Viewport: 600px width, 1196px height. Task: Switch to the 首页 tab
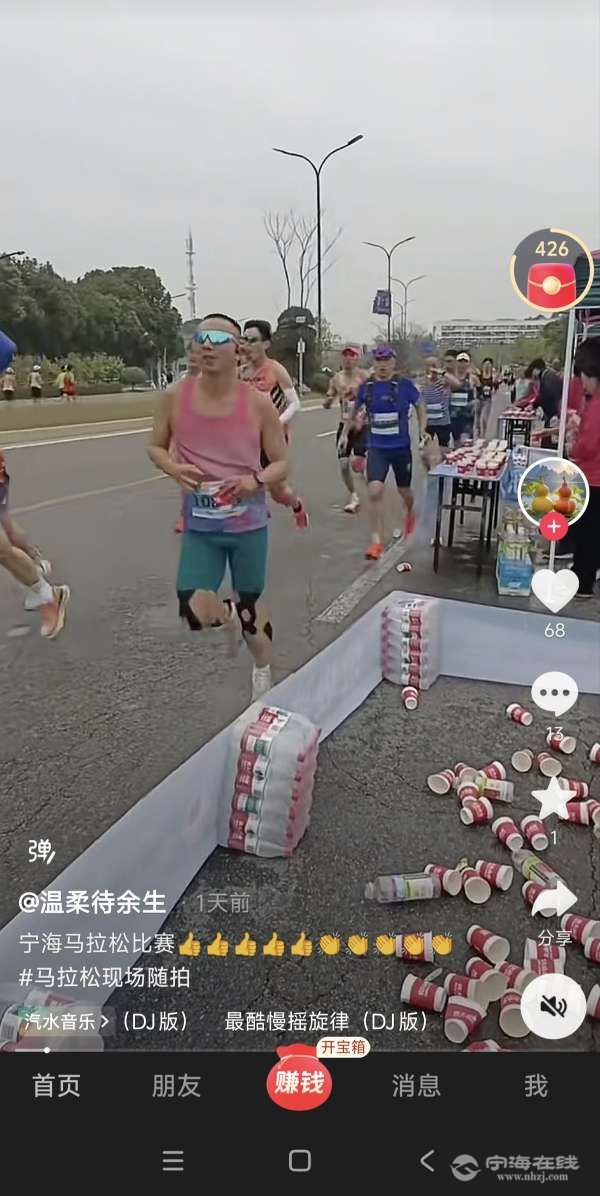coord(56,1086)
